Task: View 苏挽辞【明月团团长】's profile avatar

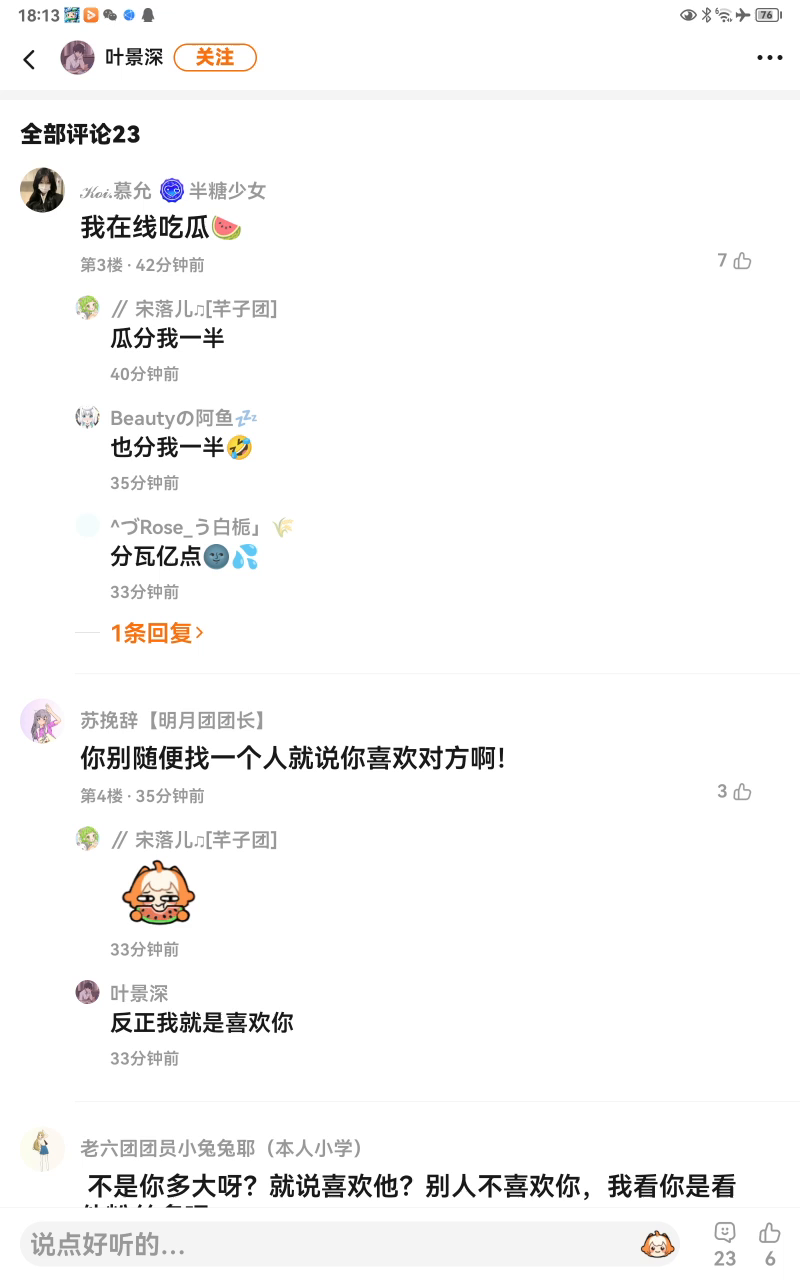Action: (42, 720)
